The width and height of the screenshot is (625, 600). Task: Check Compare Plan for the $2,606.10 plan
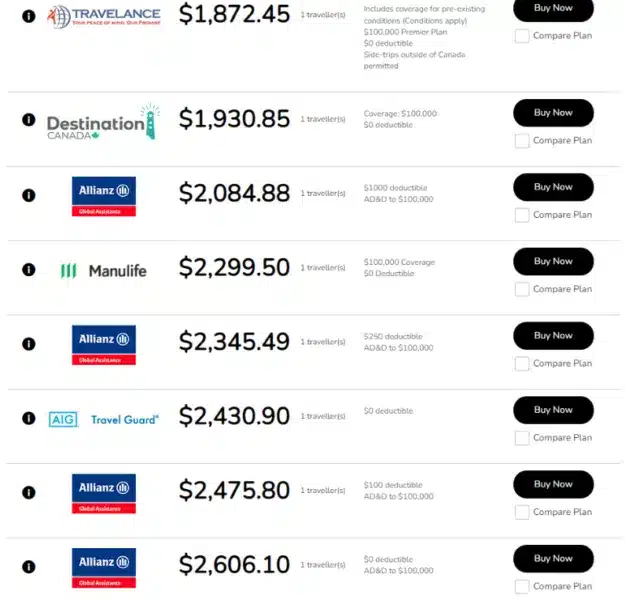(522, 587)
